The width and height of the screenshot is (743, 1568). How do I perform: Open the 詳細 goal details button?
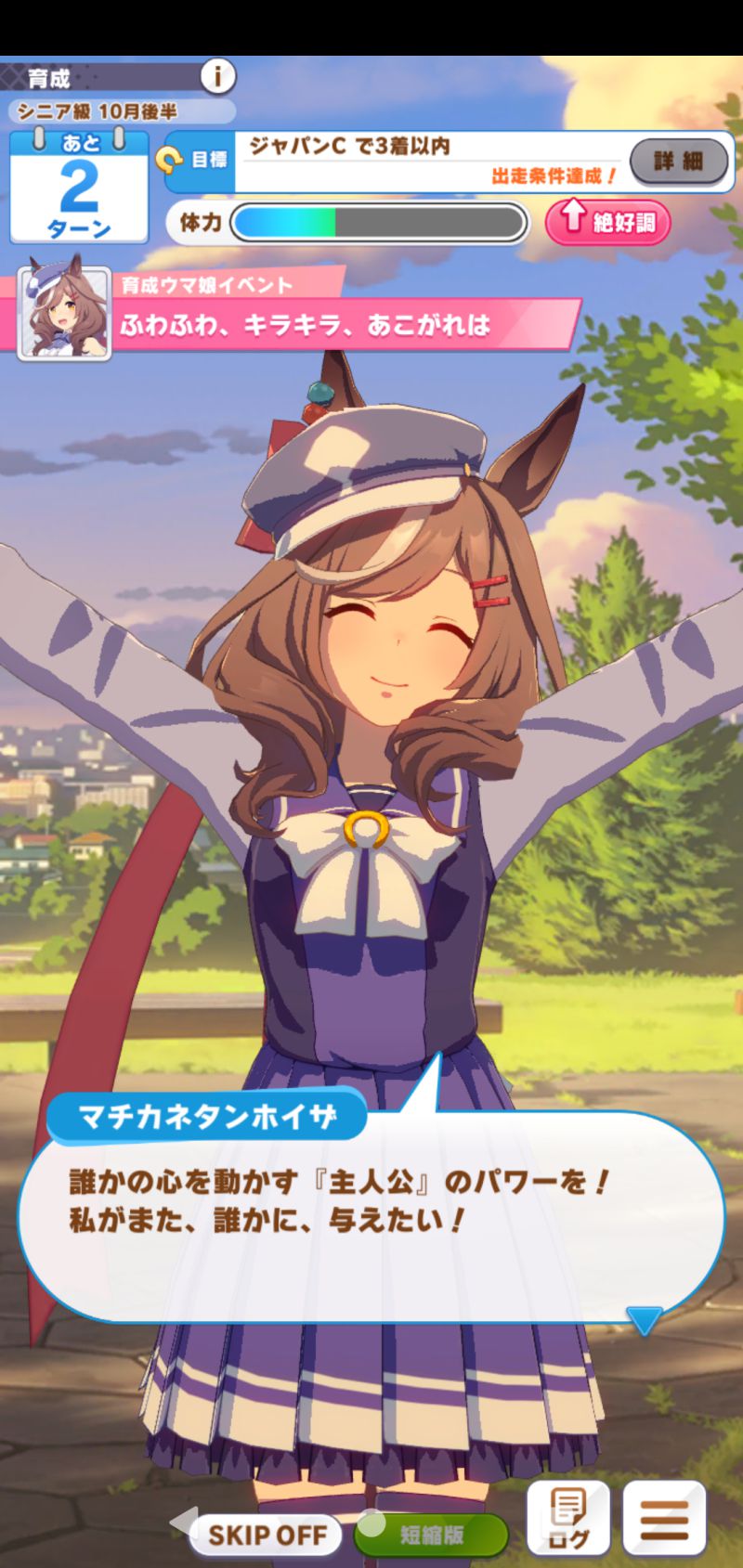678,162
